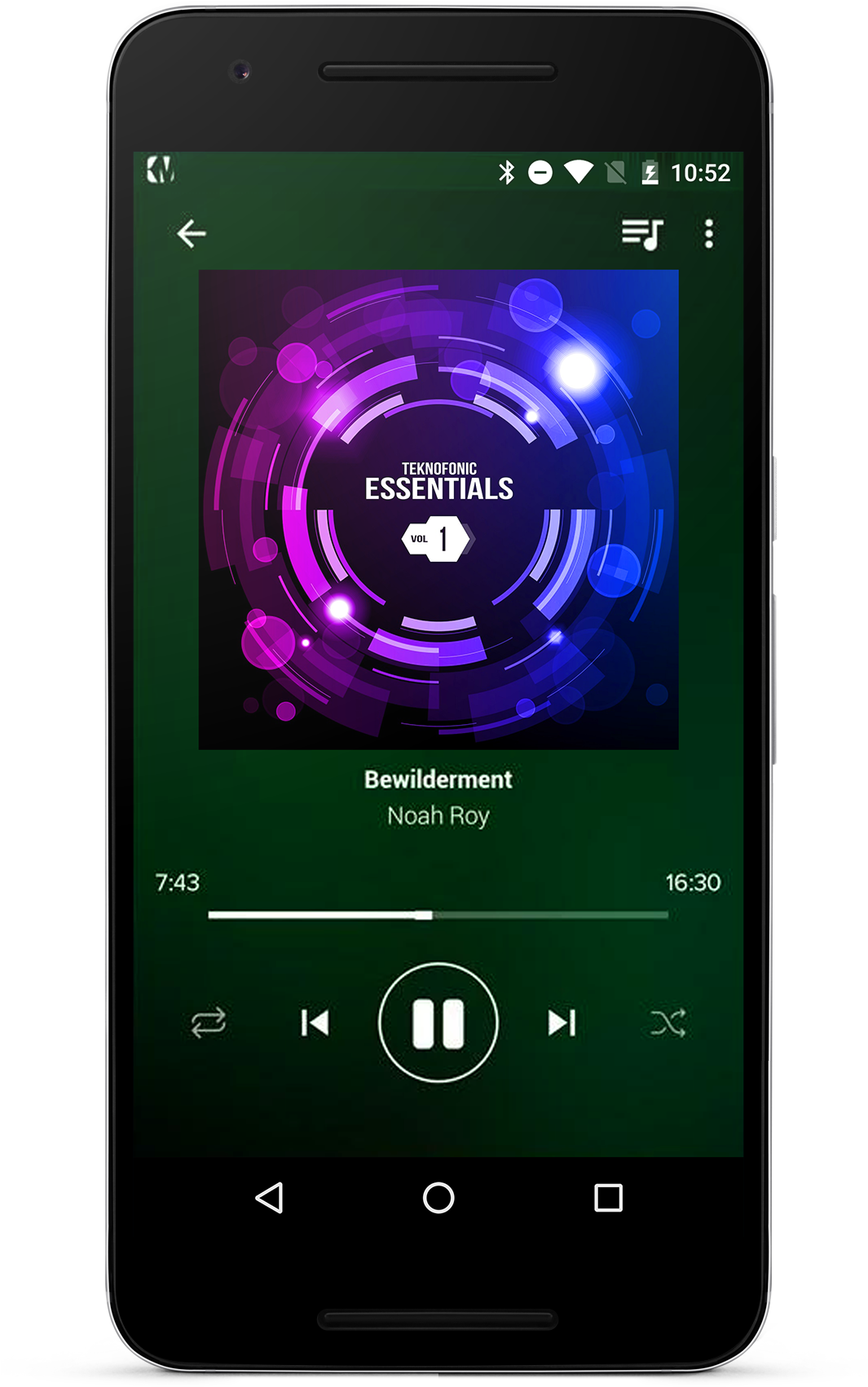Viewport: 868px width, 1387px height.
Task: Skip to the next track
Action: point(562,1023)
